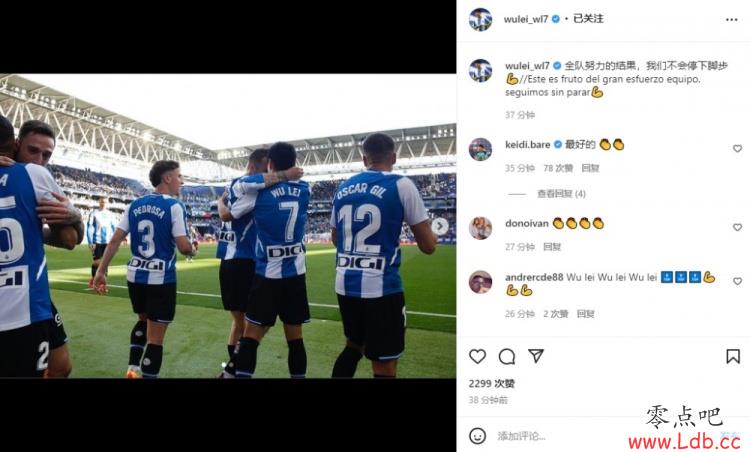
Task: Go to next photo with the carousel arrow
Action: (440, 226)
